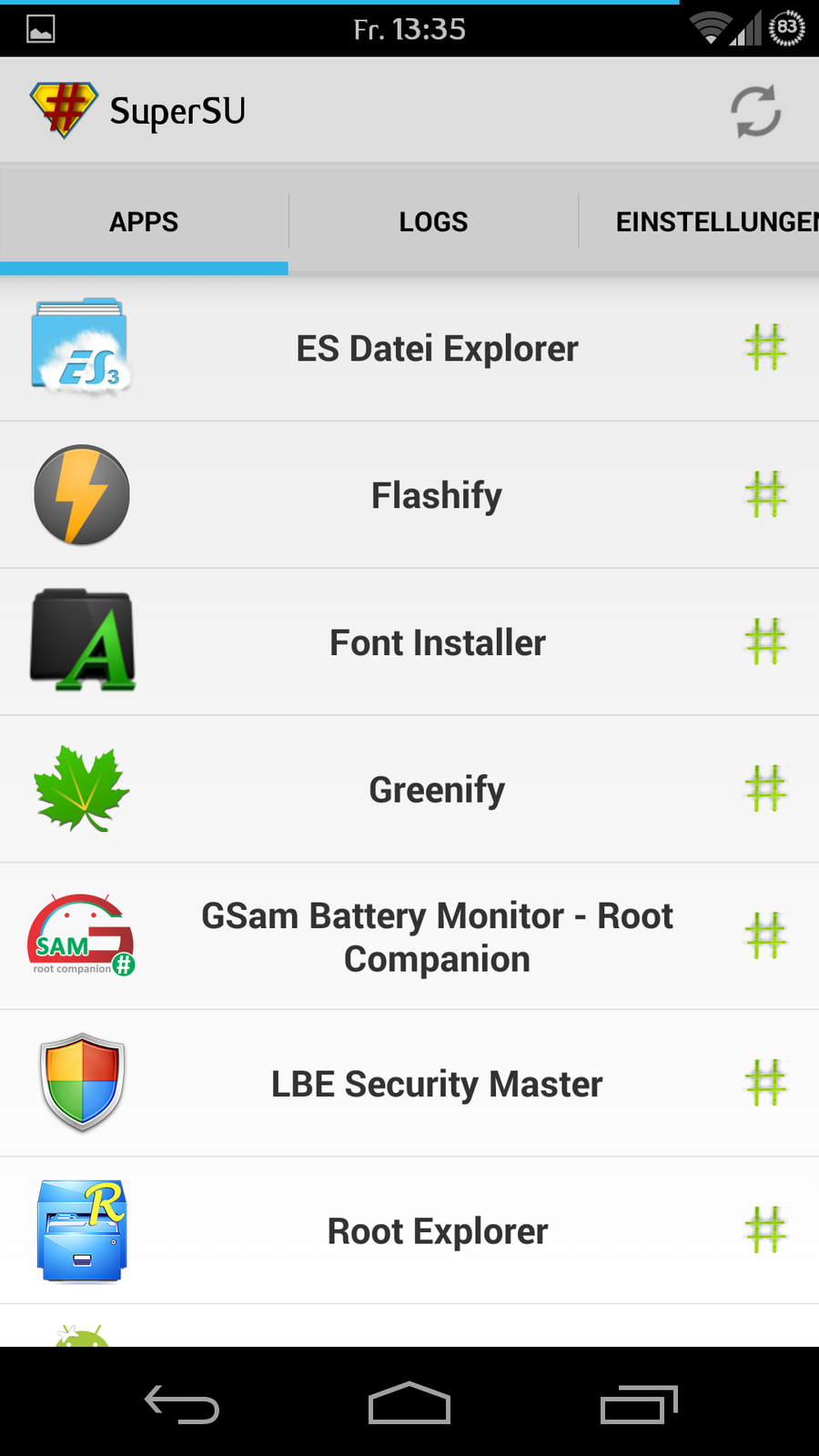Open the Root Explorer entry
This screenshot has width=819, height=1456.
click(437, 1231)
